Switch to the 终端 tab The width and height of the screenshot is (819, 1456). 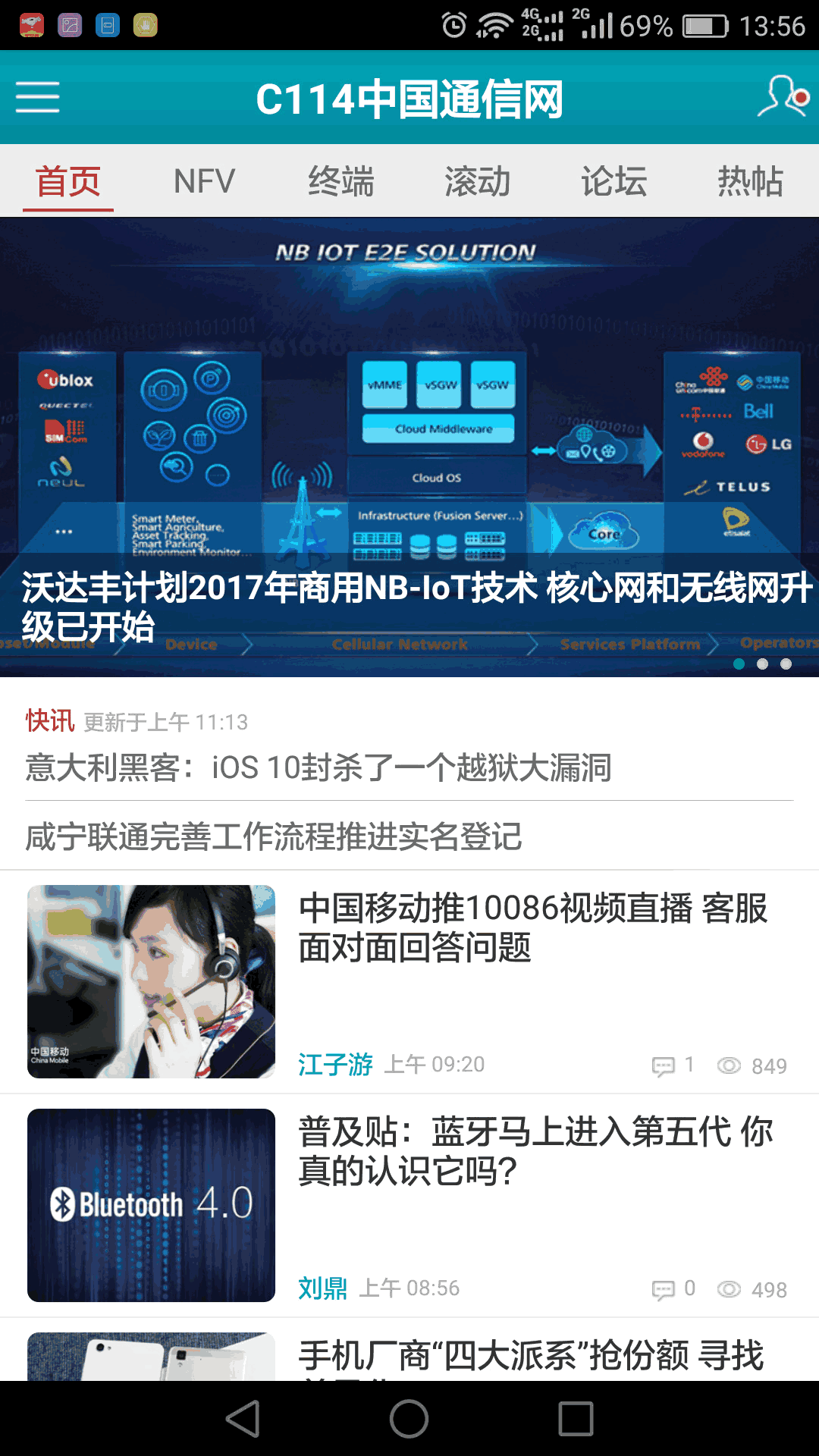click(340, 181)
